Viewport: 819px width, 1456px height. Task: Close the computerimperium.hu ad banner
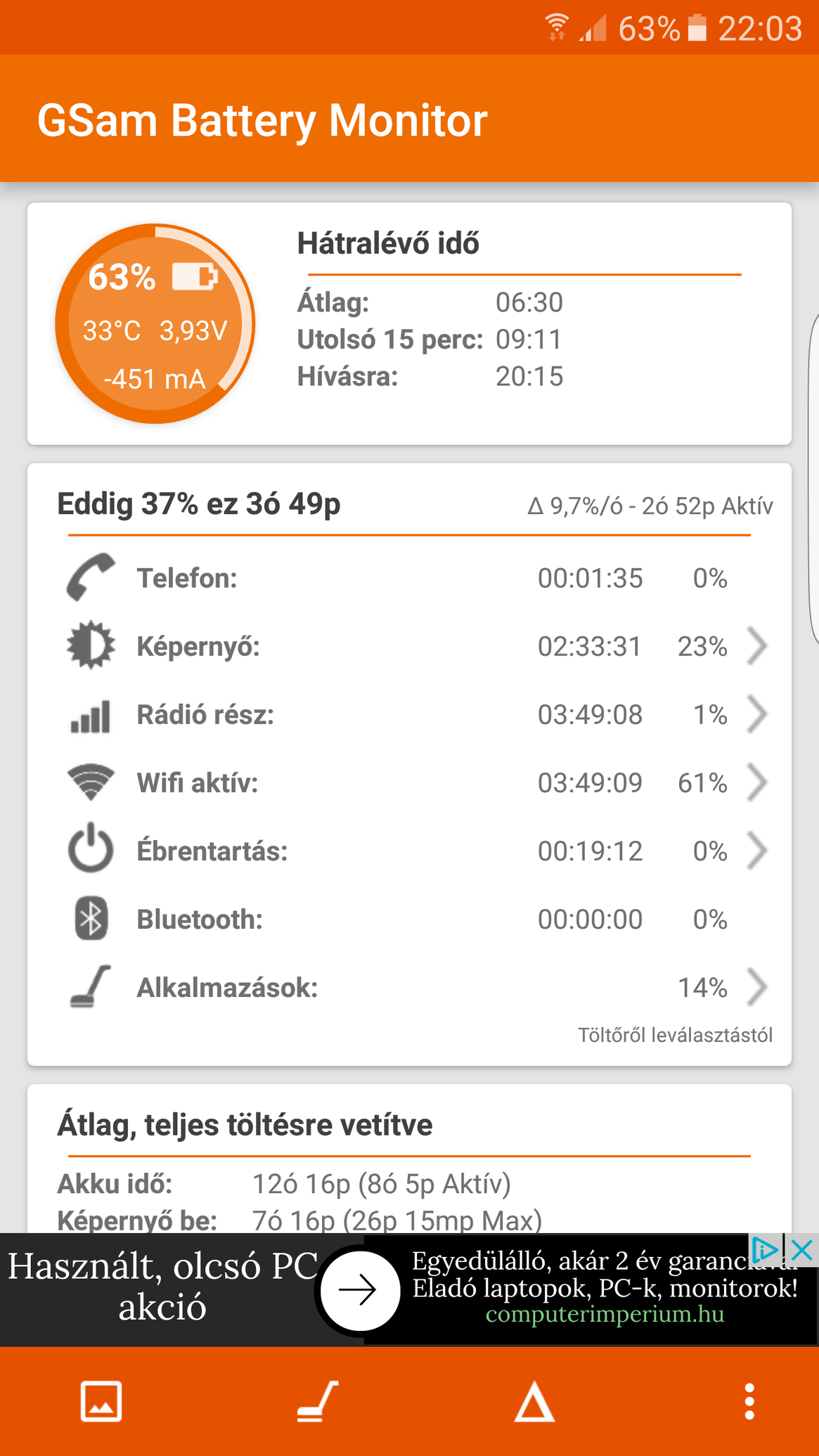pos(802,1250)
